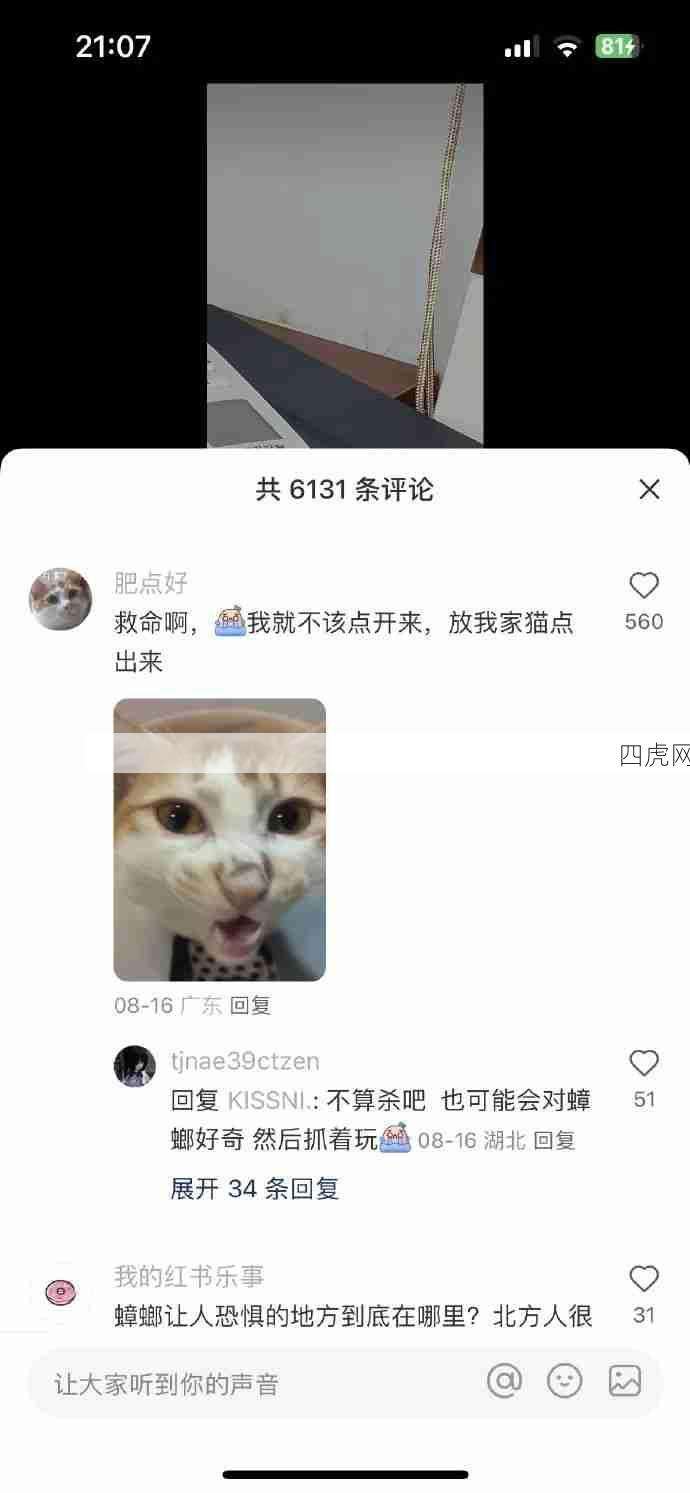
Task: Open the cat photo in 肥点好's comment
Action: click(219, 840)
